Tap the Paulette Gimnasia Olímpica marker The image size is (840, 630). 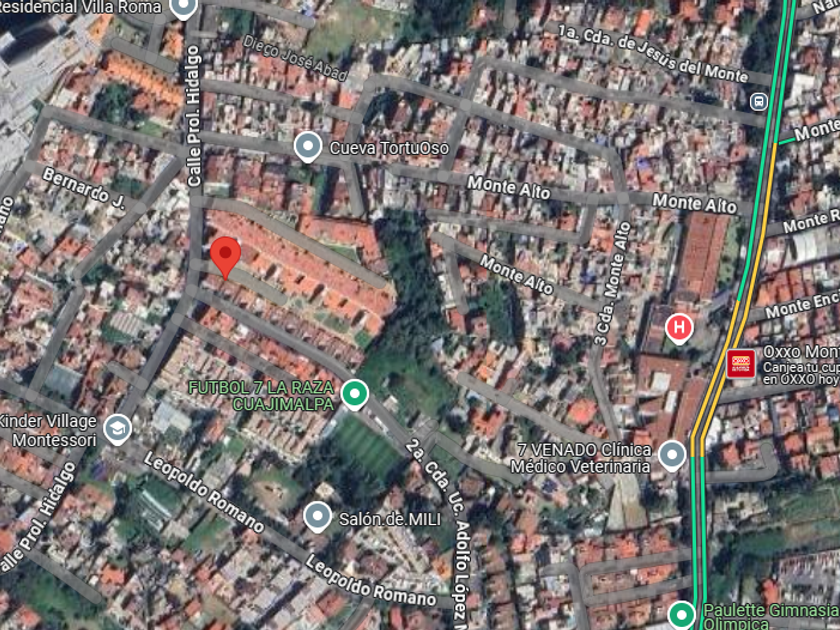pos(682,614)
